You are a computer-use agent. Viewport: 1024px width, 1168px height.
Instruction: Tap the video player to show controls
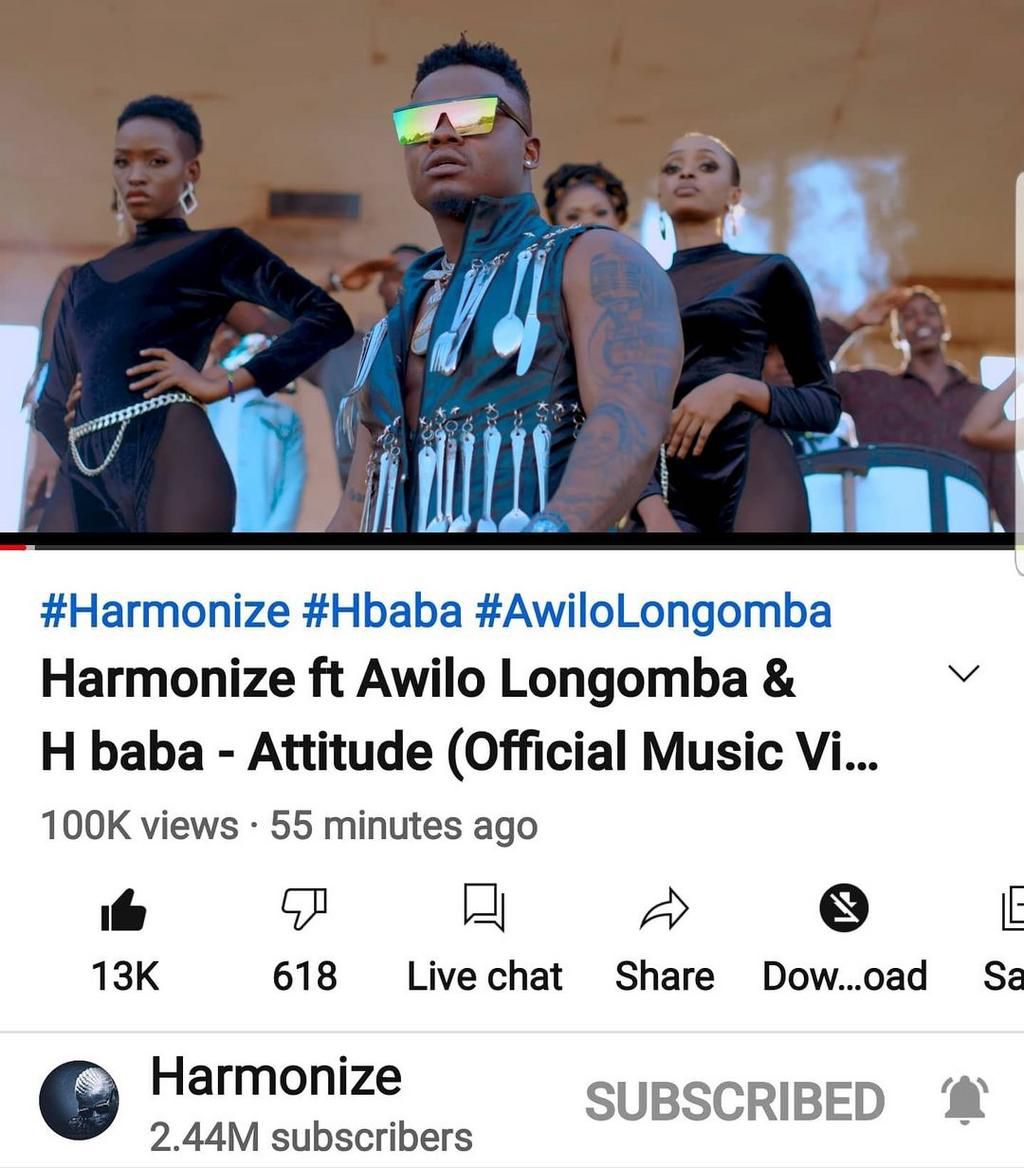(x=510, y=270)
